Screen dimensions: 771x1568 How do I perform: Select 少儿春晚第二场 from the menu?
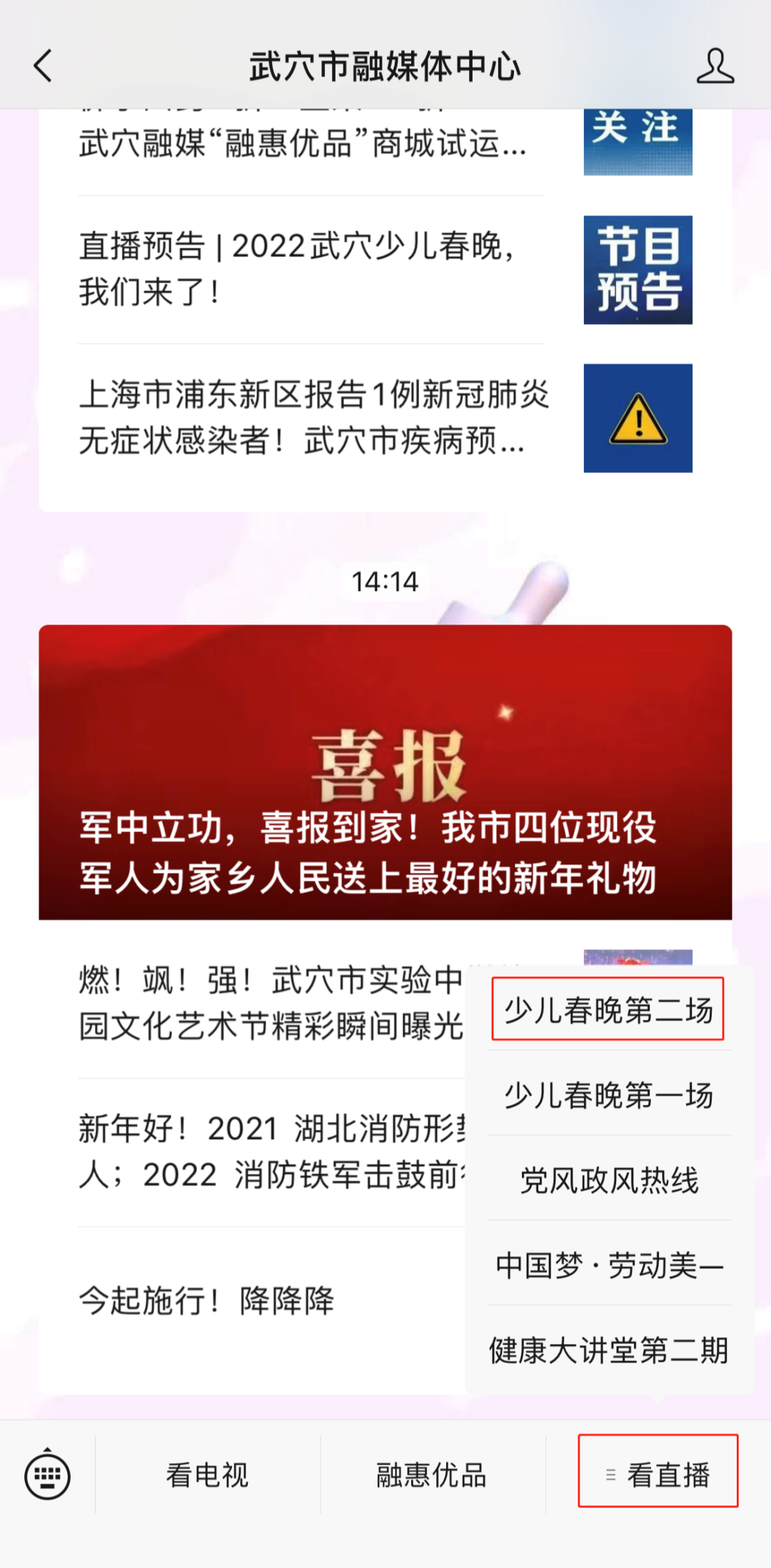(608, 1010)
